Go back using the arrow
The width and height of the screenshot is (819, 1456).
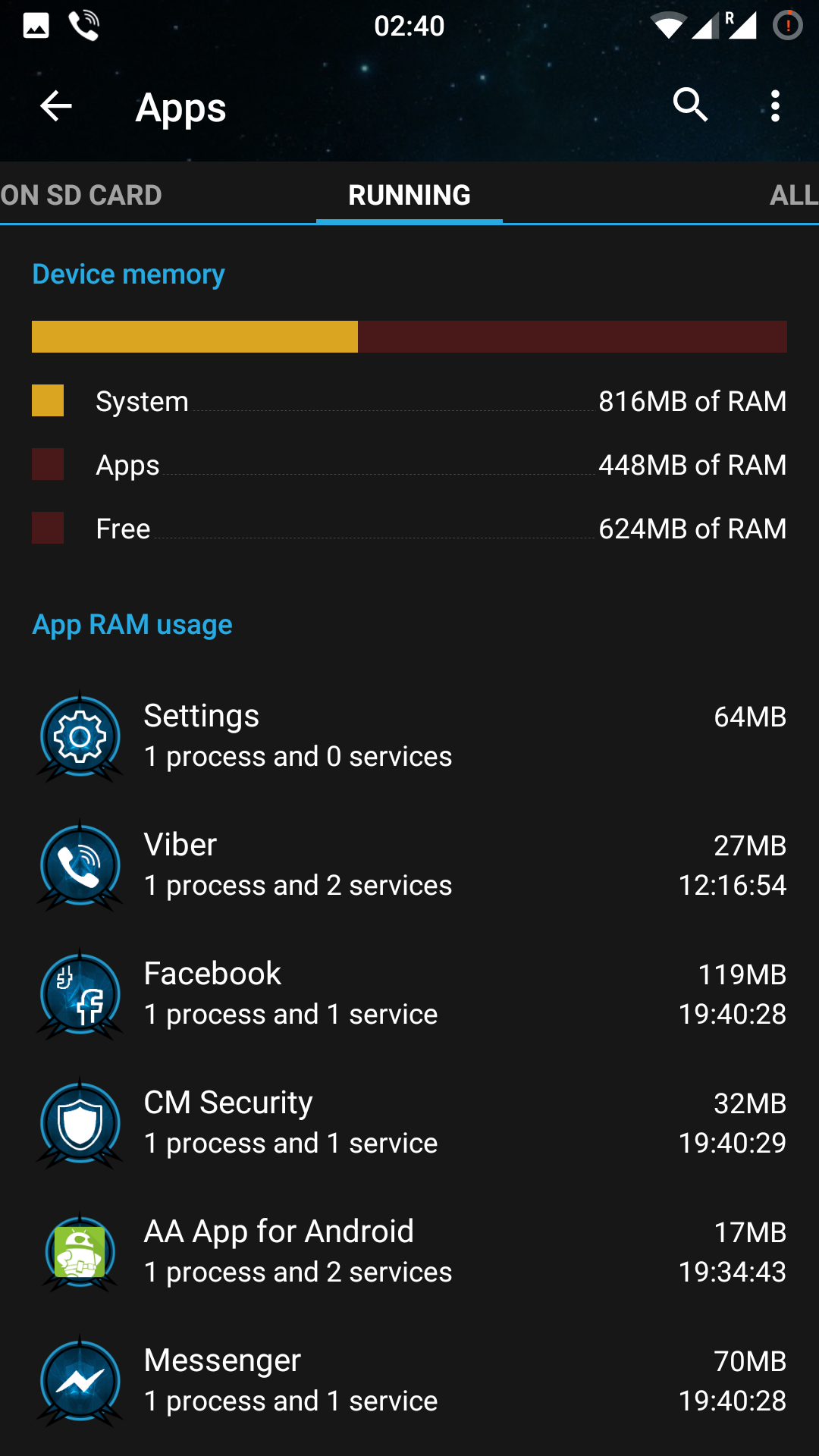pyautogui.click(x=55, y=106)
